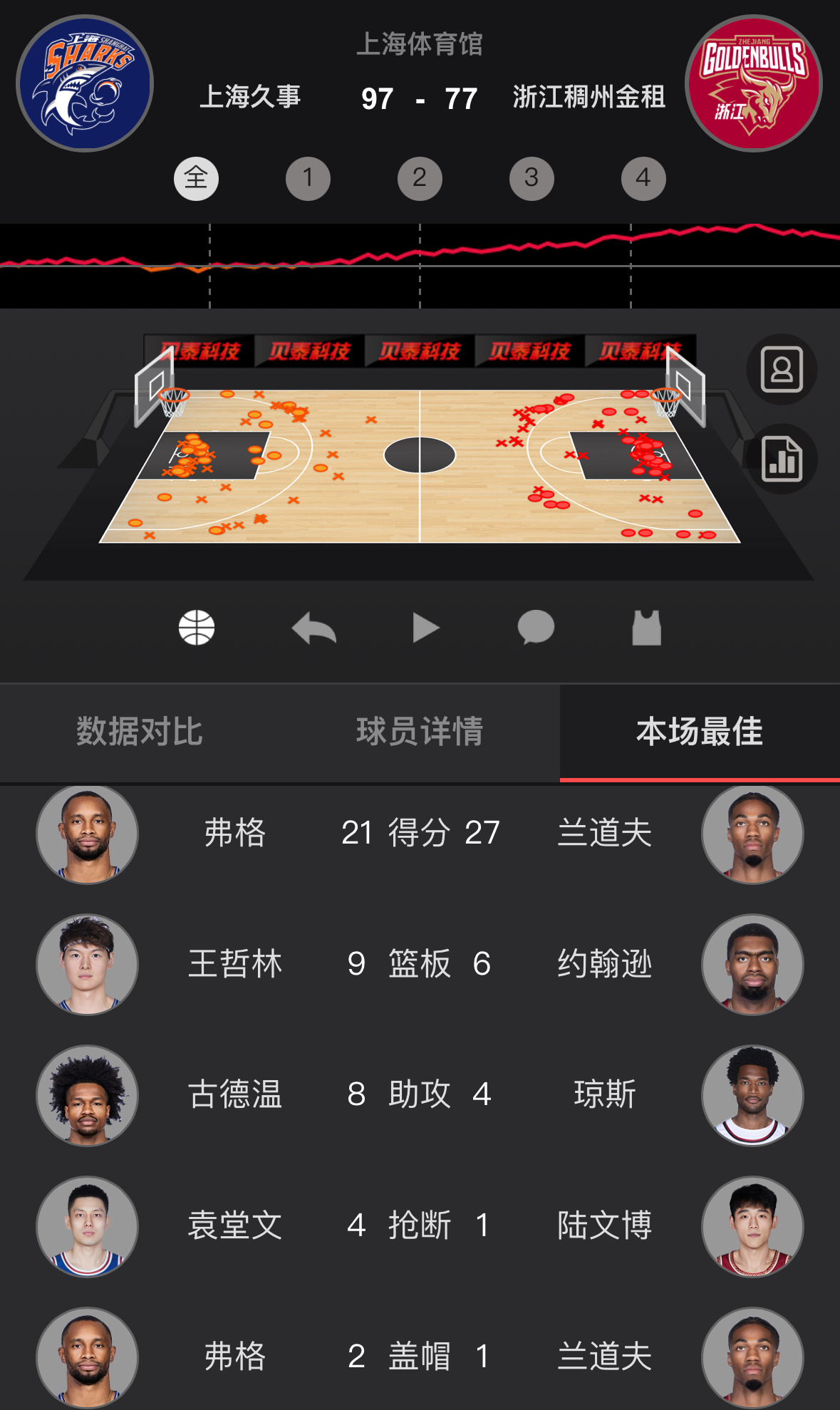Screen dimensions: 840x1410
Task: Select quarter 2 from the period selector
Action: click(x=420, y=178)
